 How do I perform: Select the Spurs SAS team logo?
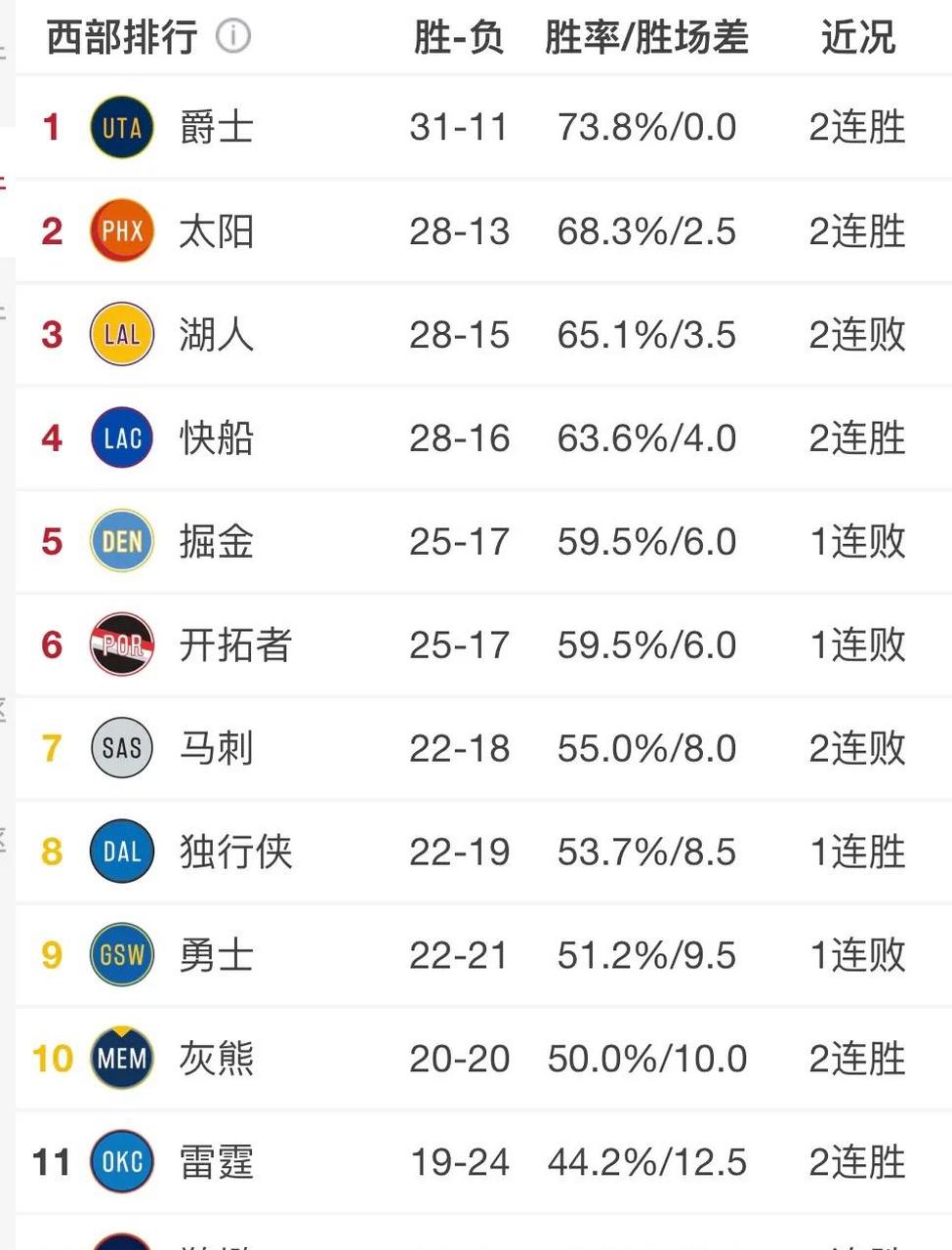point(121,748)
